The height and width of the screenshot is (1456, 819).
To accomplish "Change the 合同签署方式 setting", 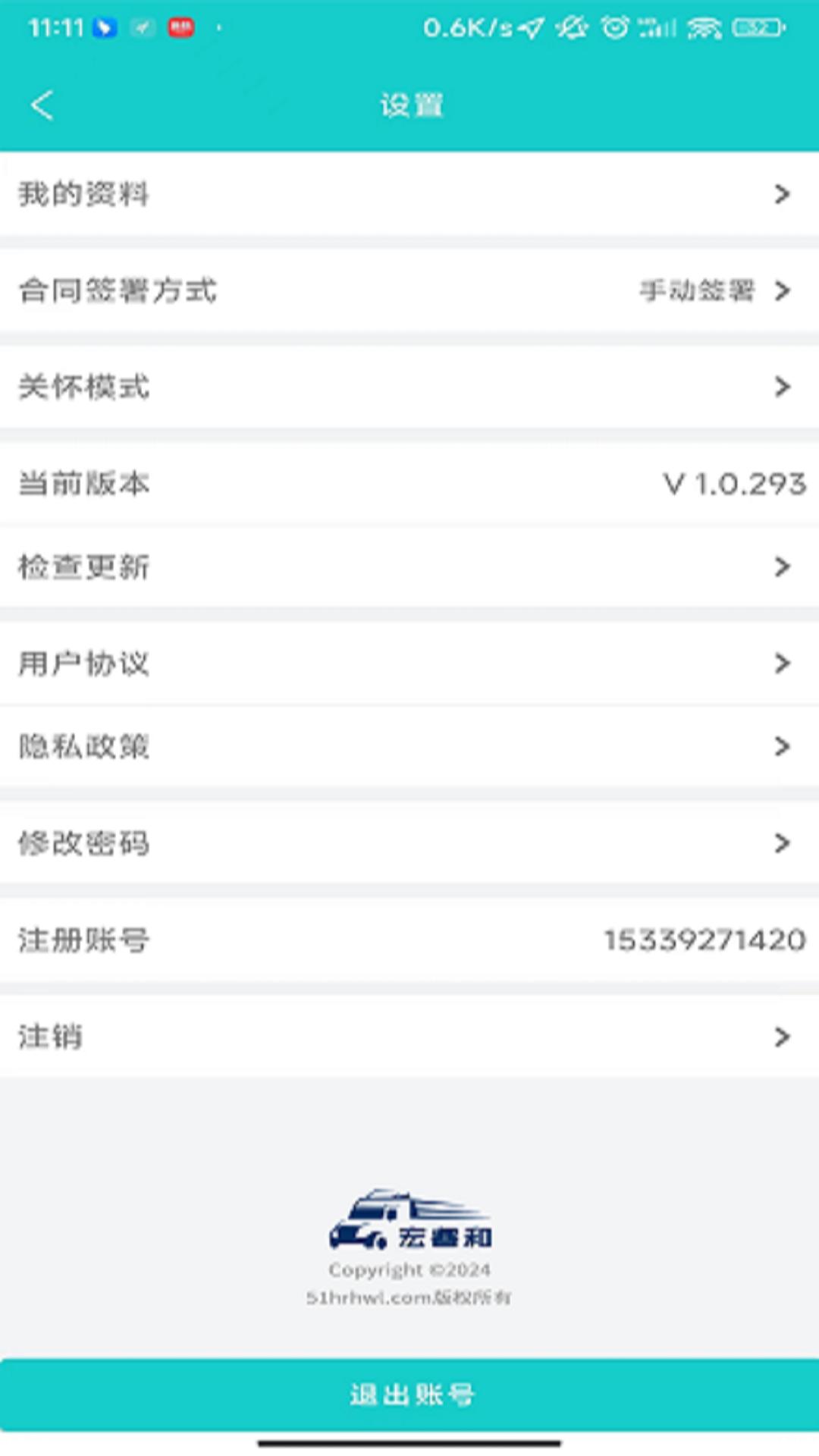I will (409, 290).
